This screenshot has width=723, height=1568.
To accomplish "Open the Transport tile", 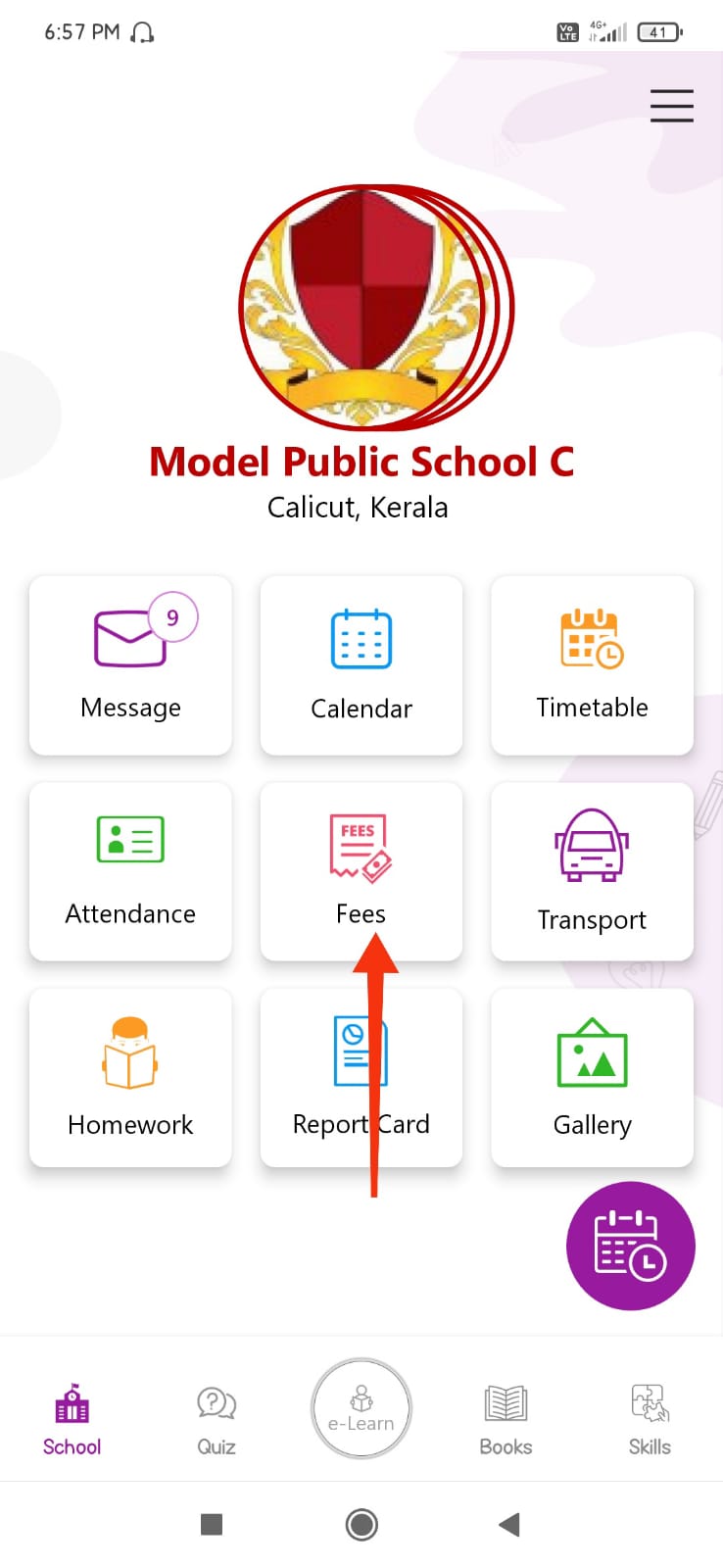I will 592,871.
